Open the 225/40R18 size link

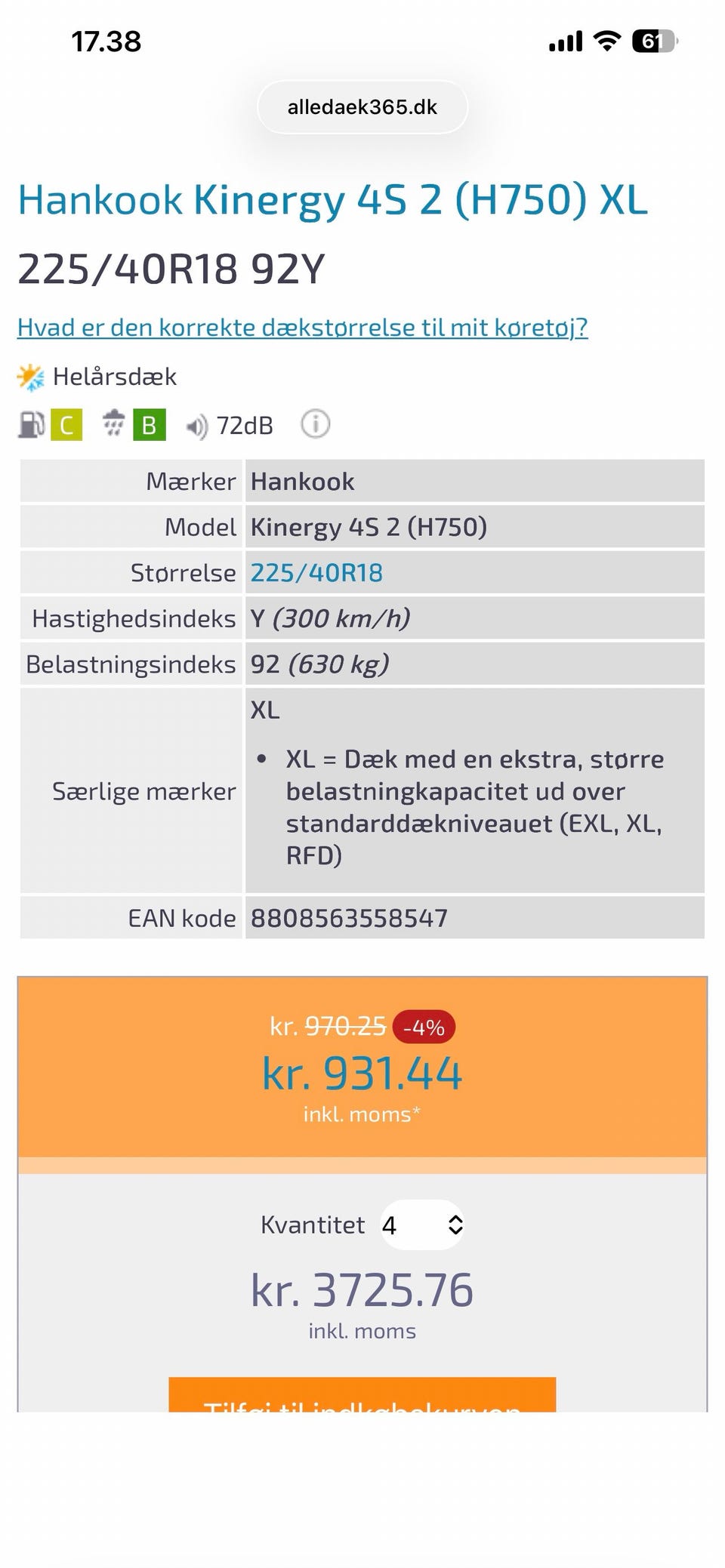316,573
